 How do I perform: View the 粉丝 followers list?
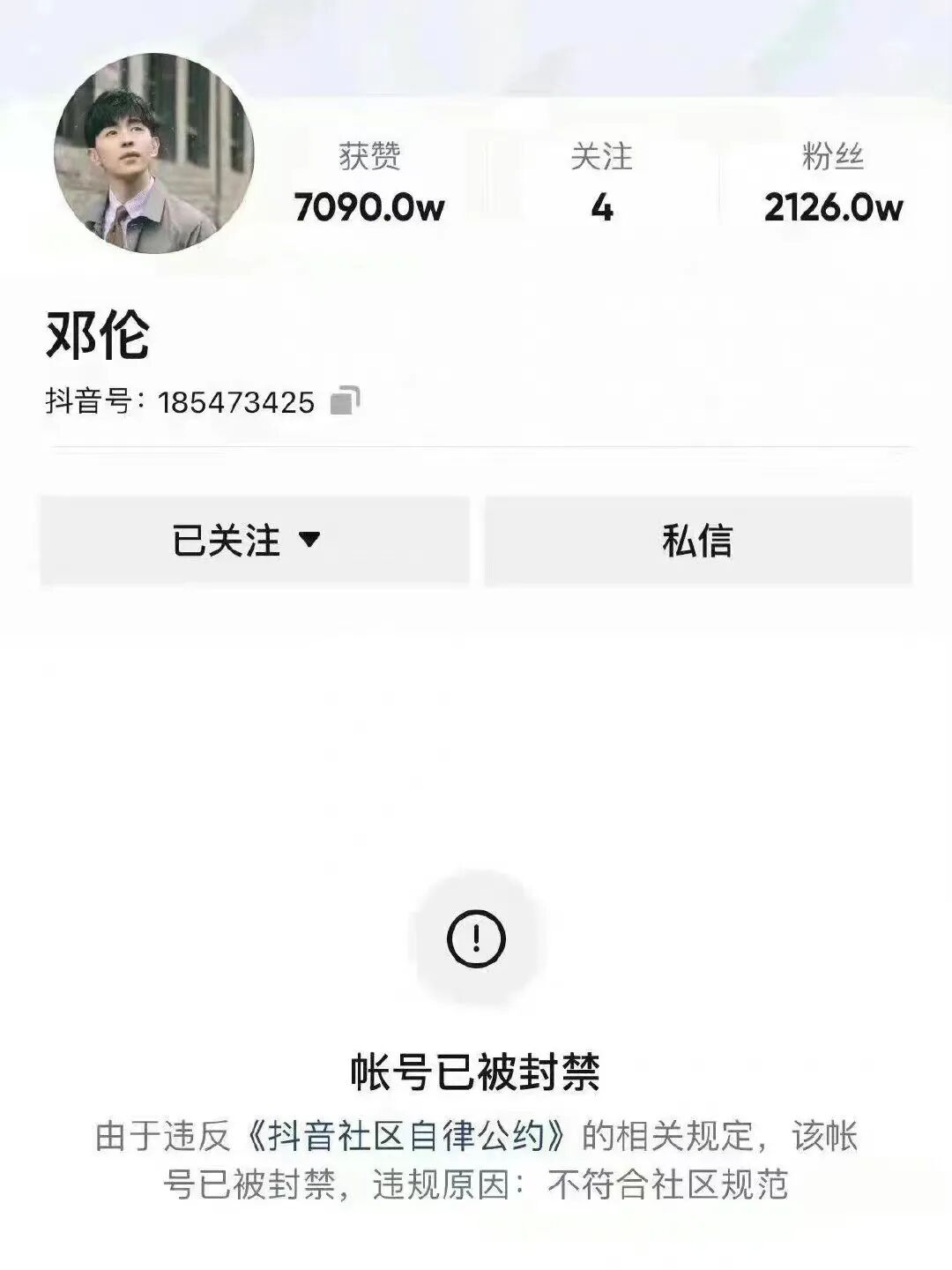[x=833, y=183]
